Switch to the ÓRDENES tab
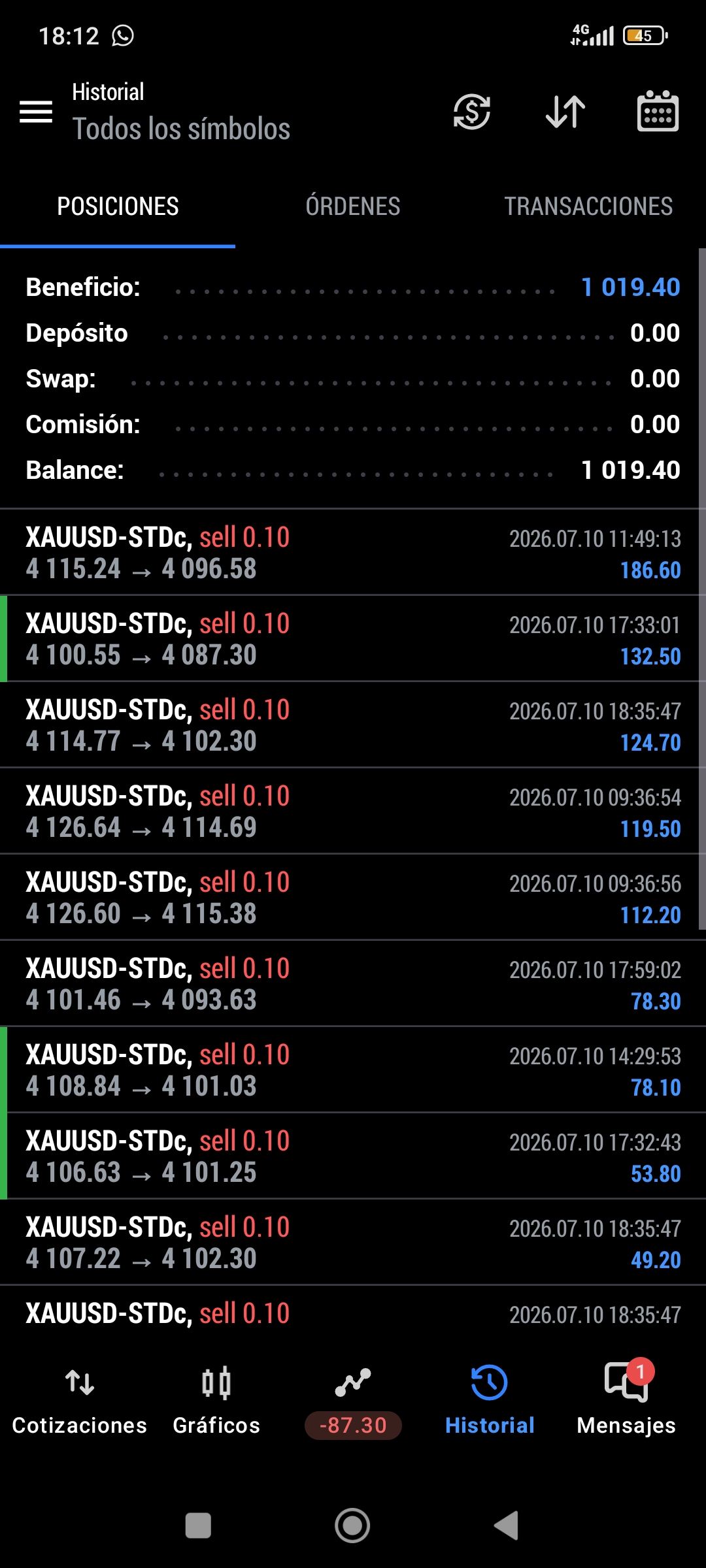 [353, 206]
